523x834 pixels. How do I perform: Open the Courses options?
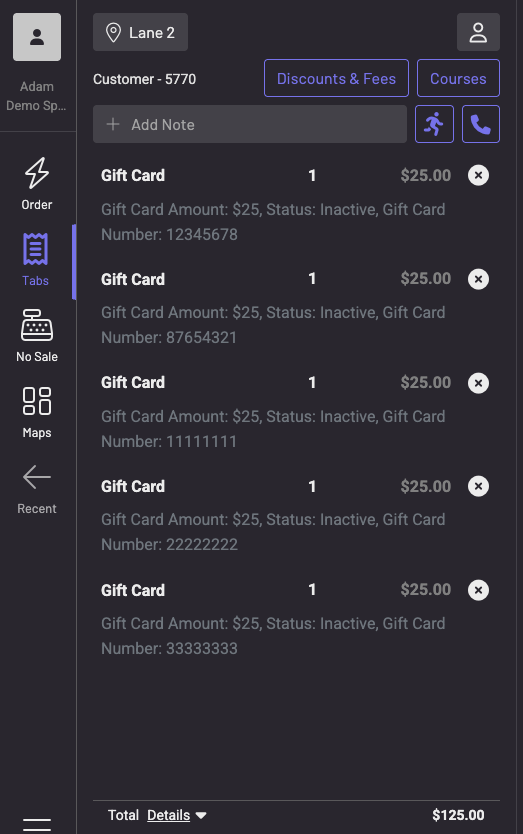tap(458, 78)
